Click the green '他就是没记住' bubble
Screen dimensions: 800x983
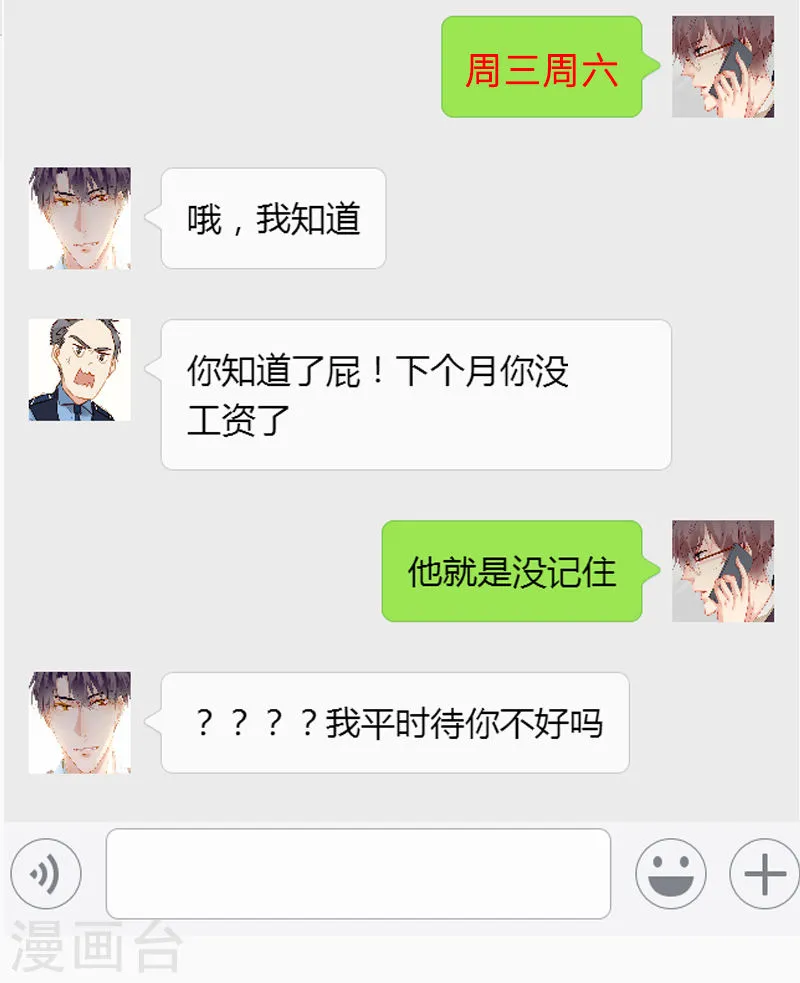pos(511,571)
